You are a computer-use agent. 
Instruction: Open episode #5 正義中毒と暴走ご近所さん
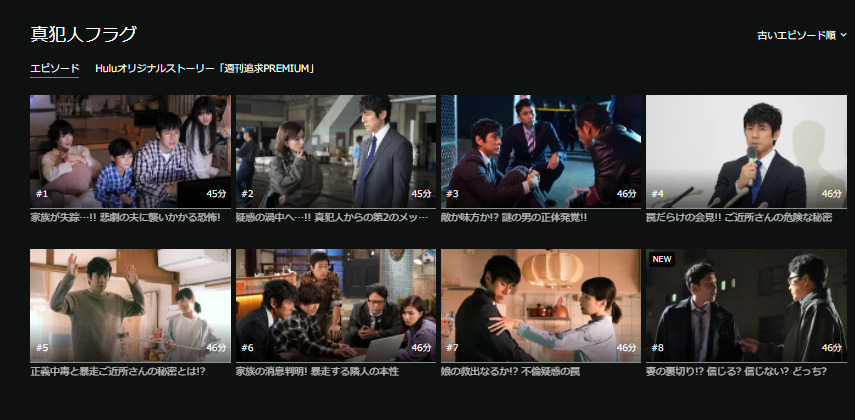[x=131, y=305]
